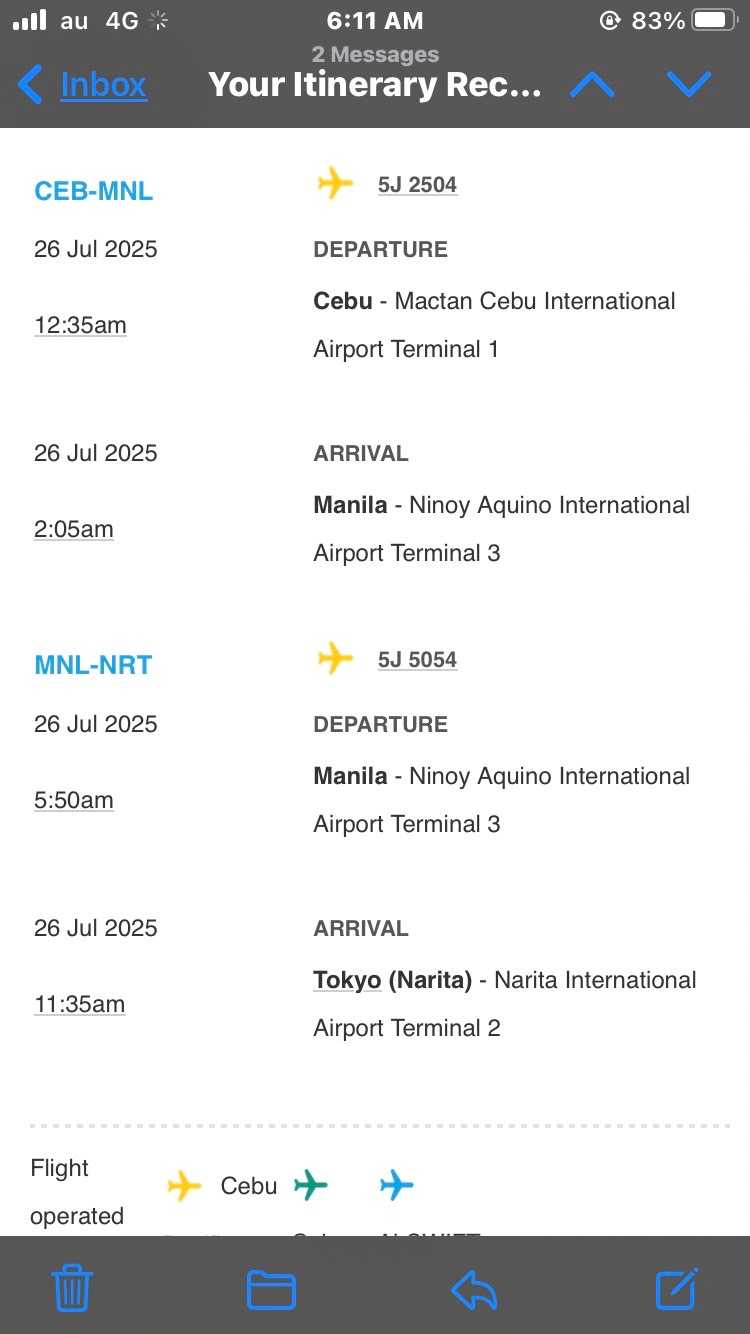Image resolution: width=750 pixels, height=1334 pixels.
Task: Tap the 5:50am departure time link
Action: (x=74, y=800)
